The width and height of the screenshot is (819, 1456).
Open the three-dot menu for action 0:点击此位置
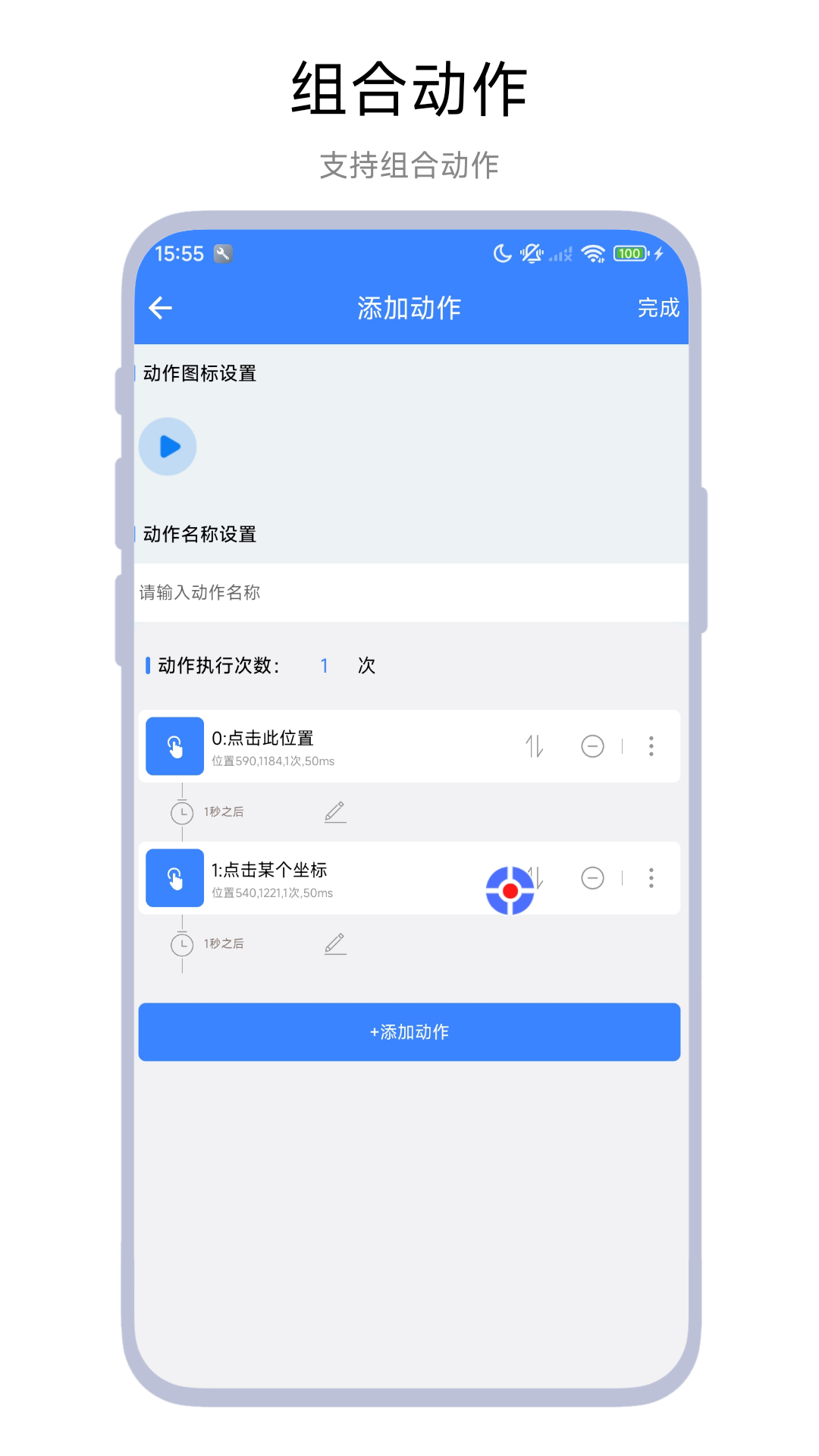click(651, 746)
